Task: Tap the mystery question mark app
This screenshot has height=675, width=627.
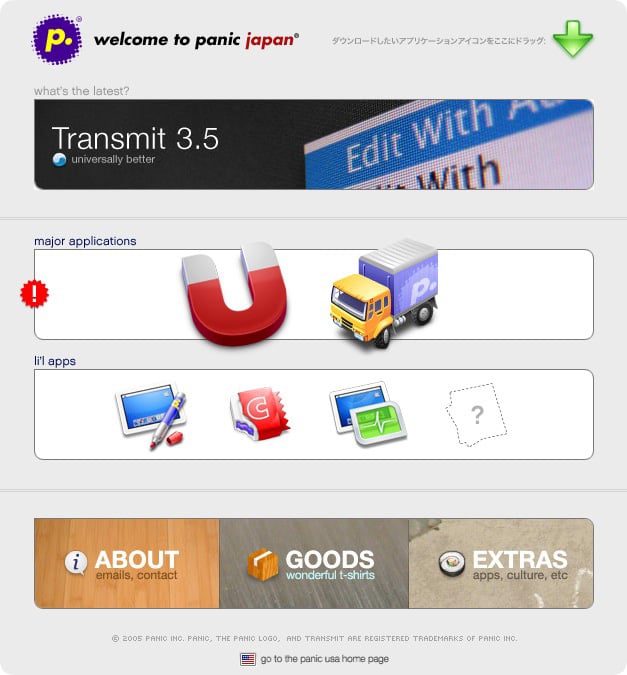Action: tap(476, 415)
